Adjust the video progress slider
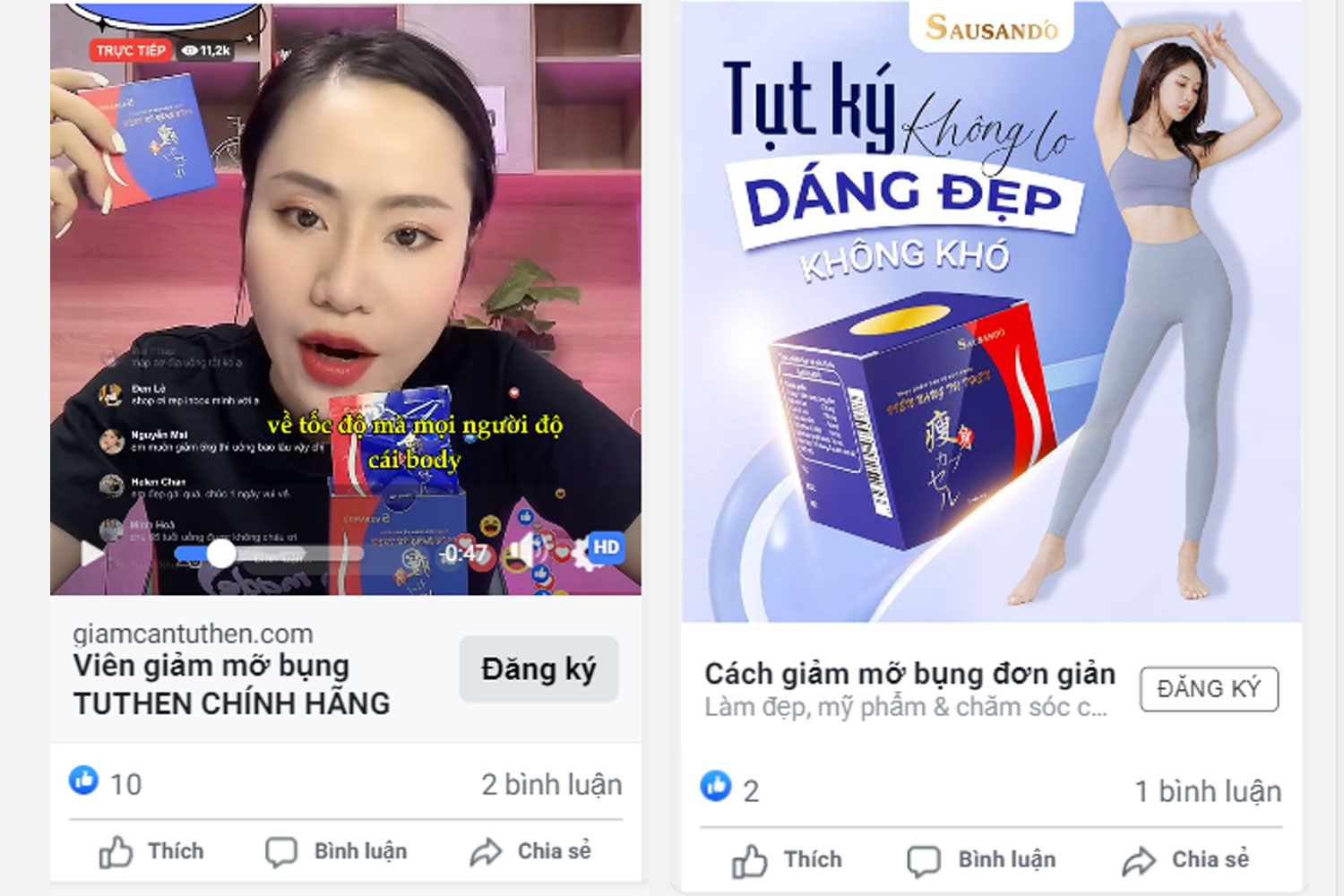Image resolution: width=1344 pixels, height=896 pixels. 220,555
